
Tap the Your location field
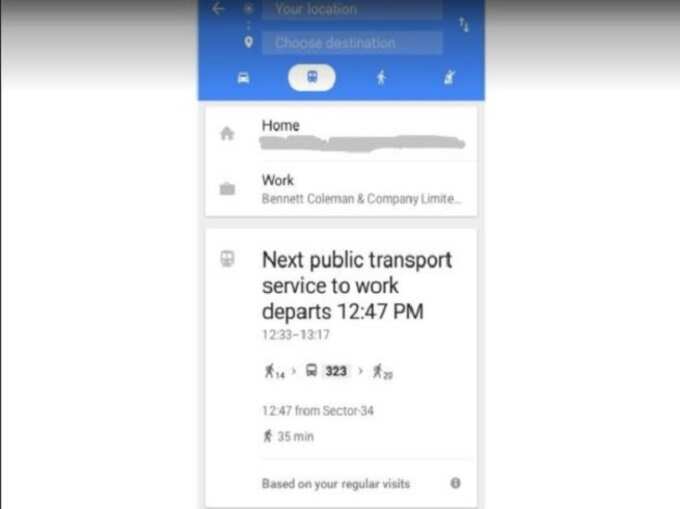tap(352, 9)
